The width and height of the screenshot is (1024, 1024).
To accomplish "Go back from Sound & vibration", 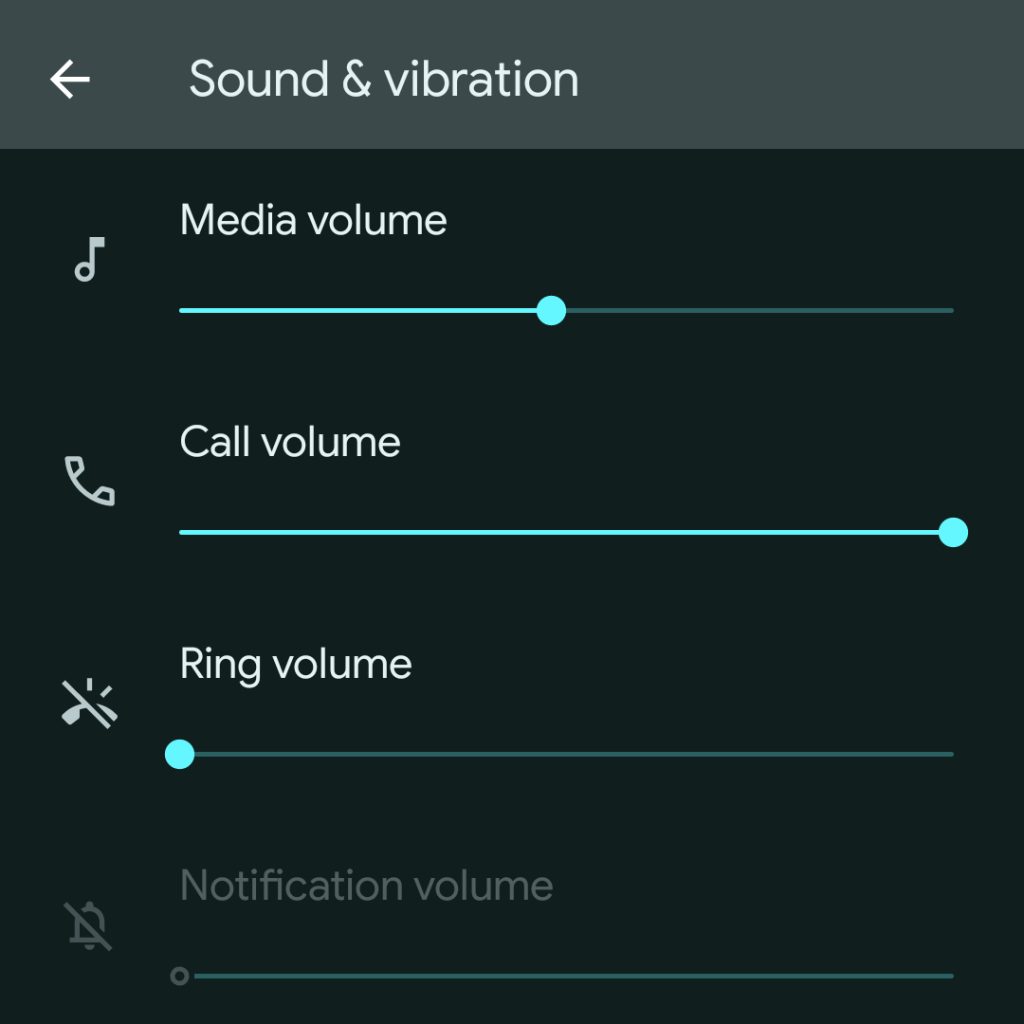I will (x=70, y=79).
